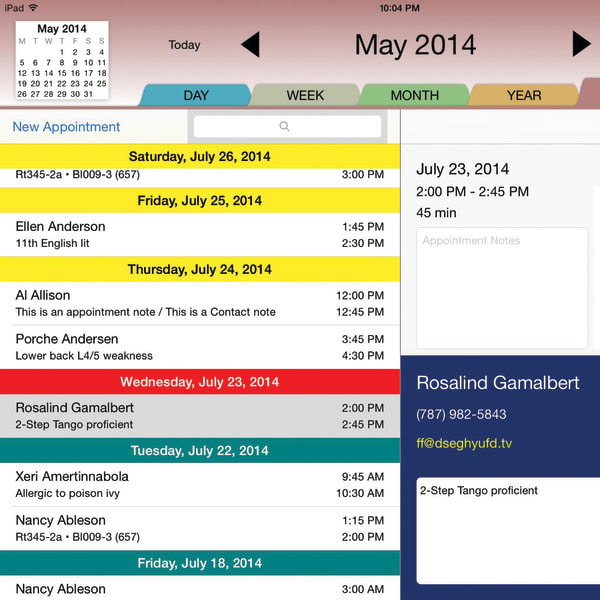Go to the previous month arrow
This screenshot has height=600, width=600.
(x=251, y=45)
